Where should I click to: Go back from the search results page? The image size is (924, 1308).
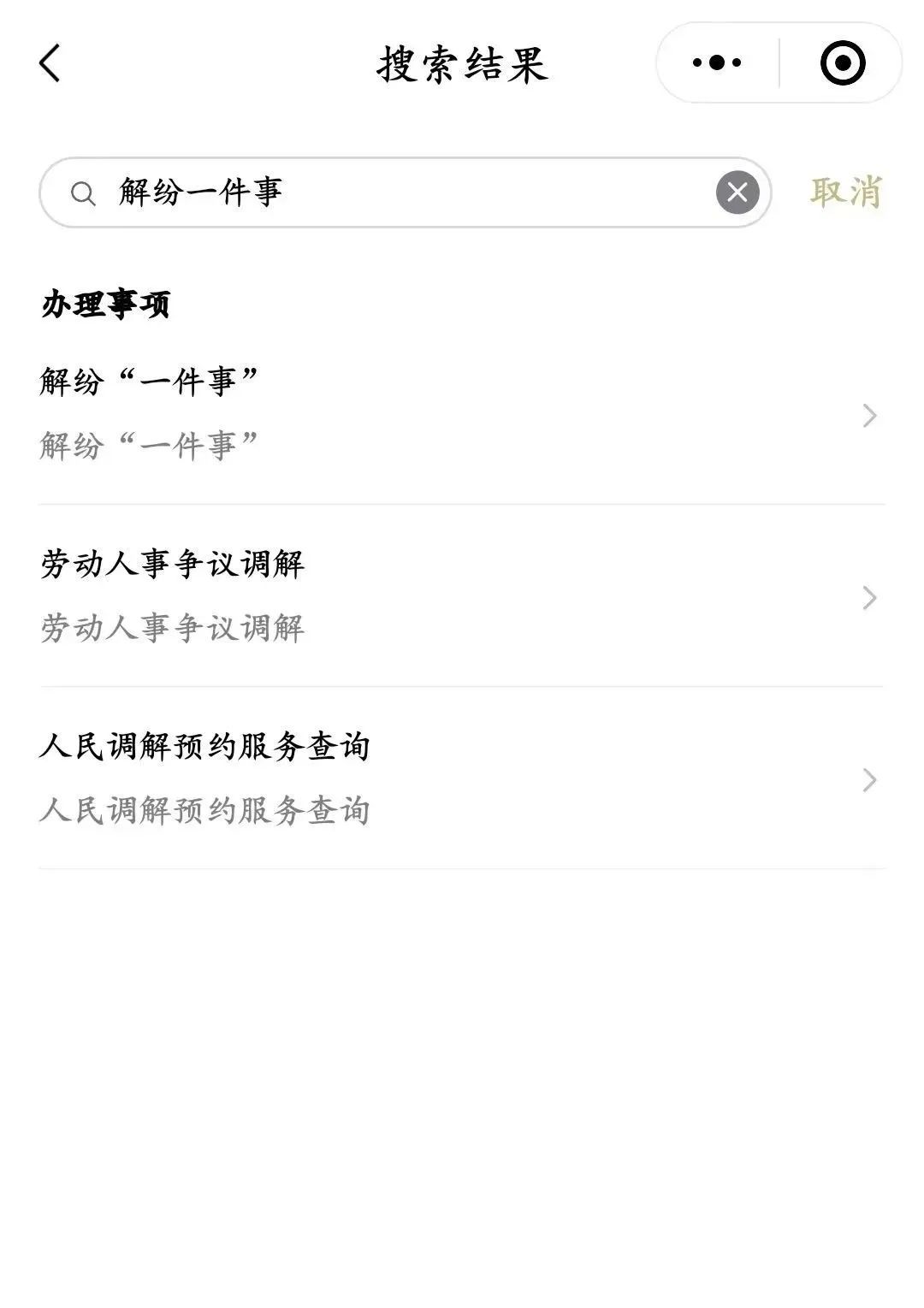click(x=50, y=63)
